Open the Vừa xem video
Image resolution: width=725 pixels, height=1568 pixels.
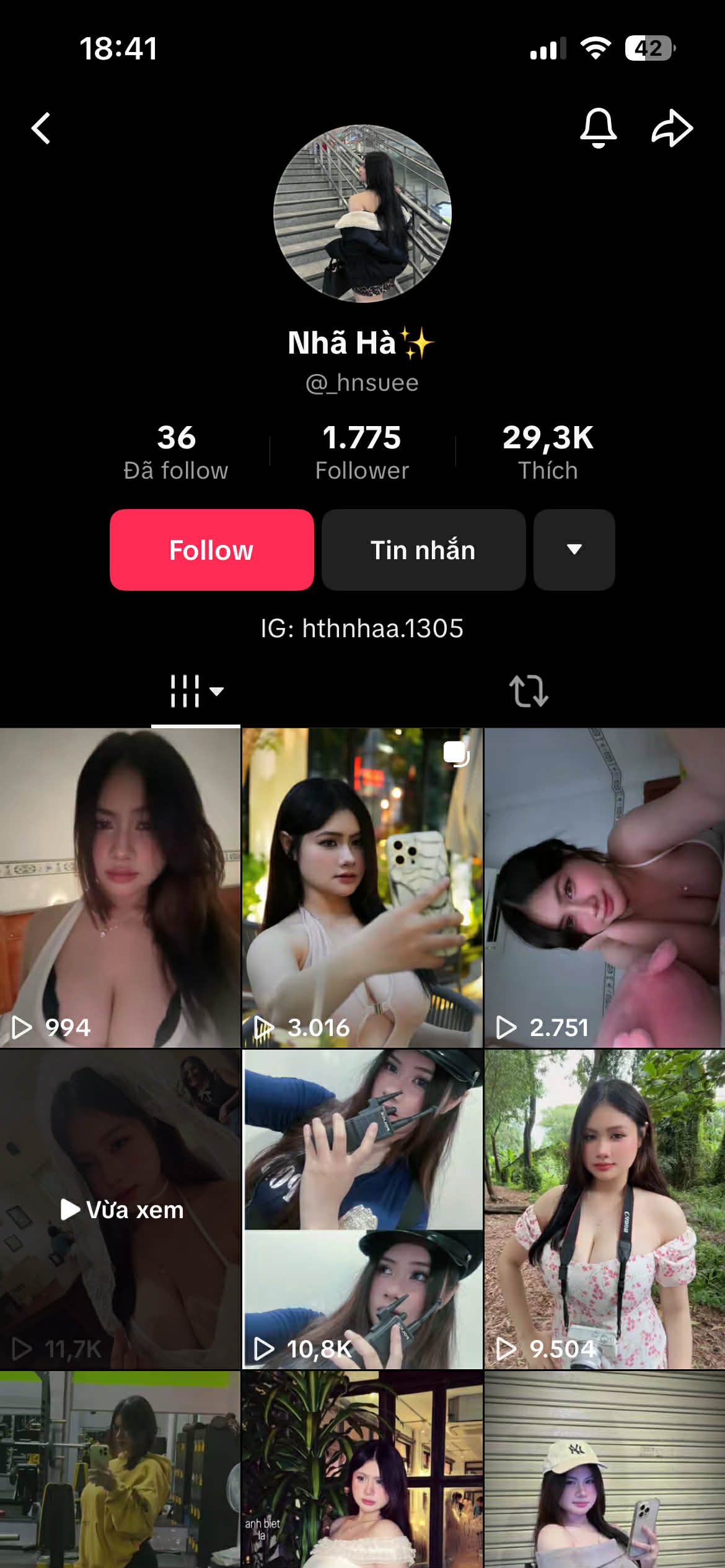point(120,1209)
